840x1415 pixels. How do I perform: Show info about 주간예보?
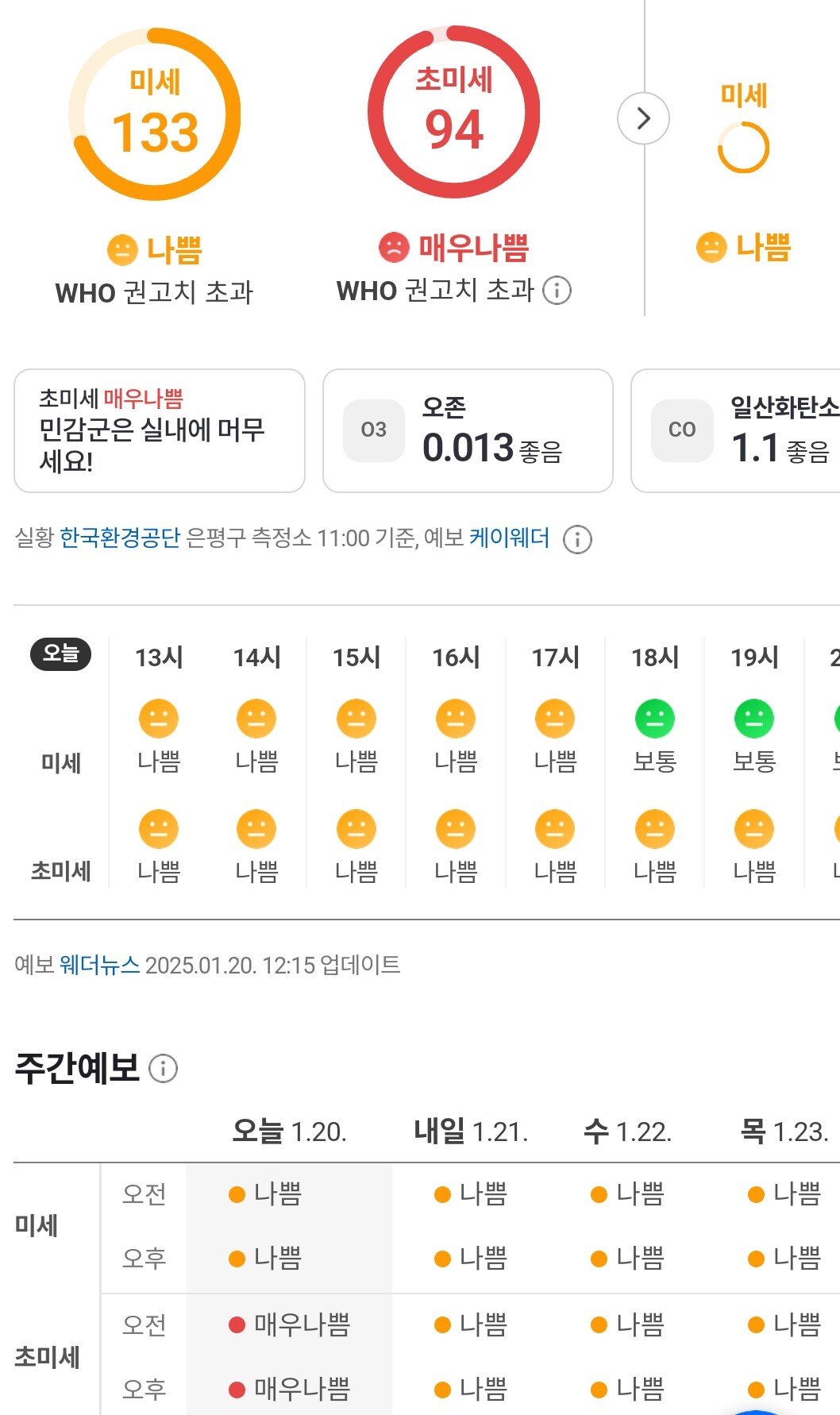[164, 1068]
